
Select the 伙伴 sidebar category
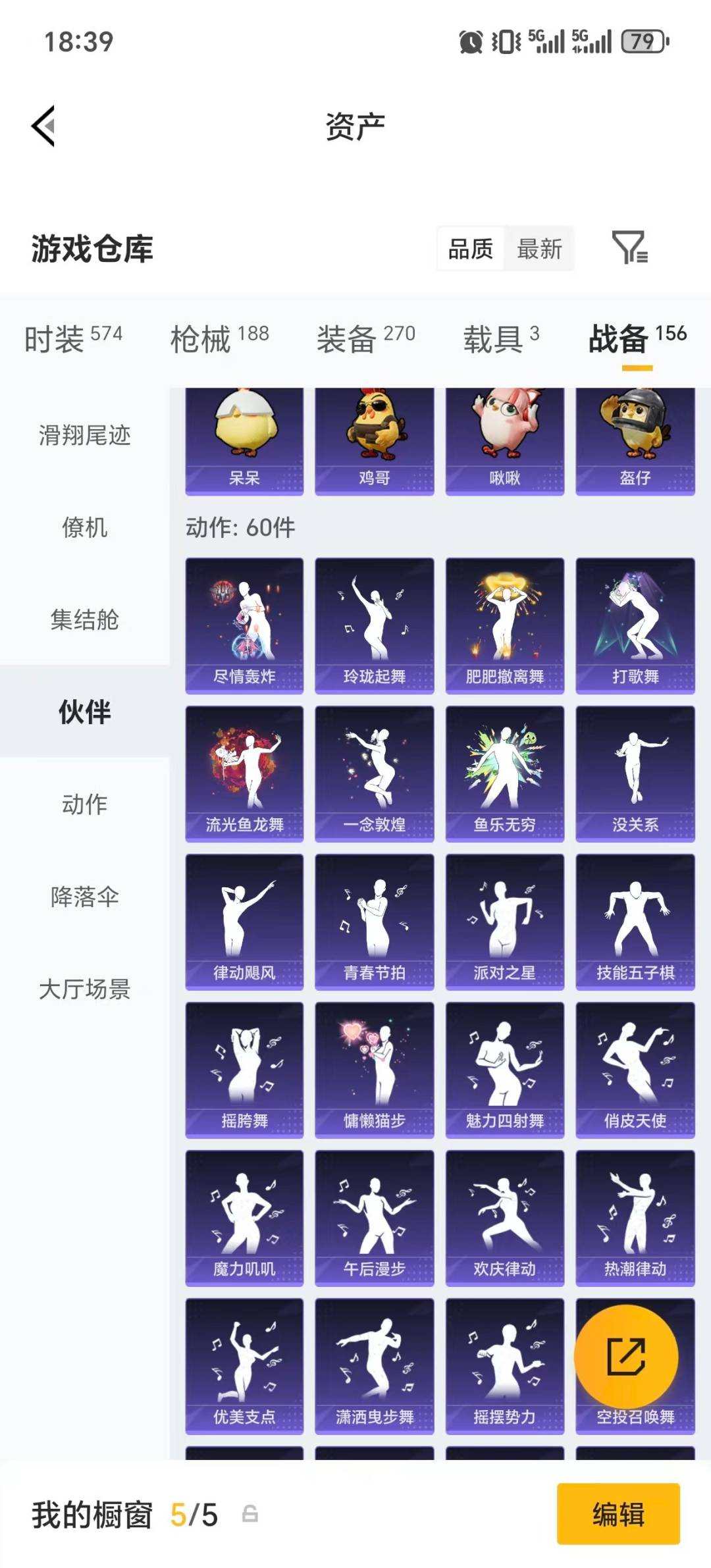click(83, 712)
